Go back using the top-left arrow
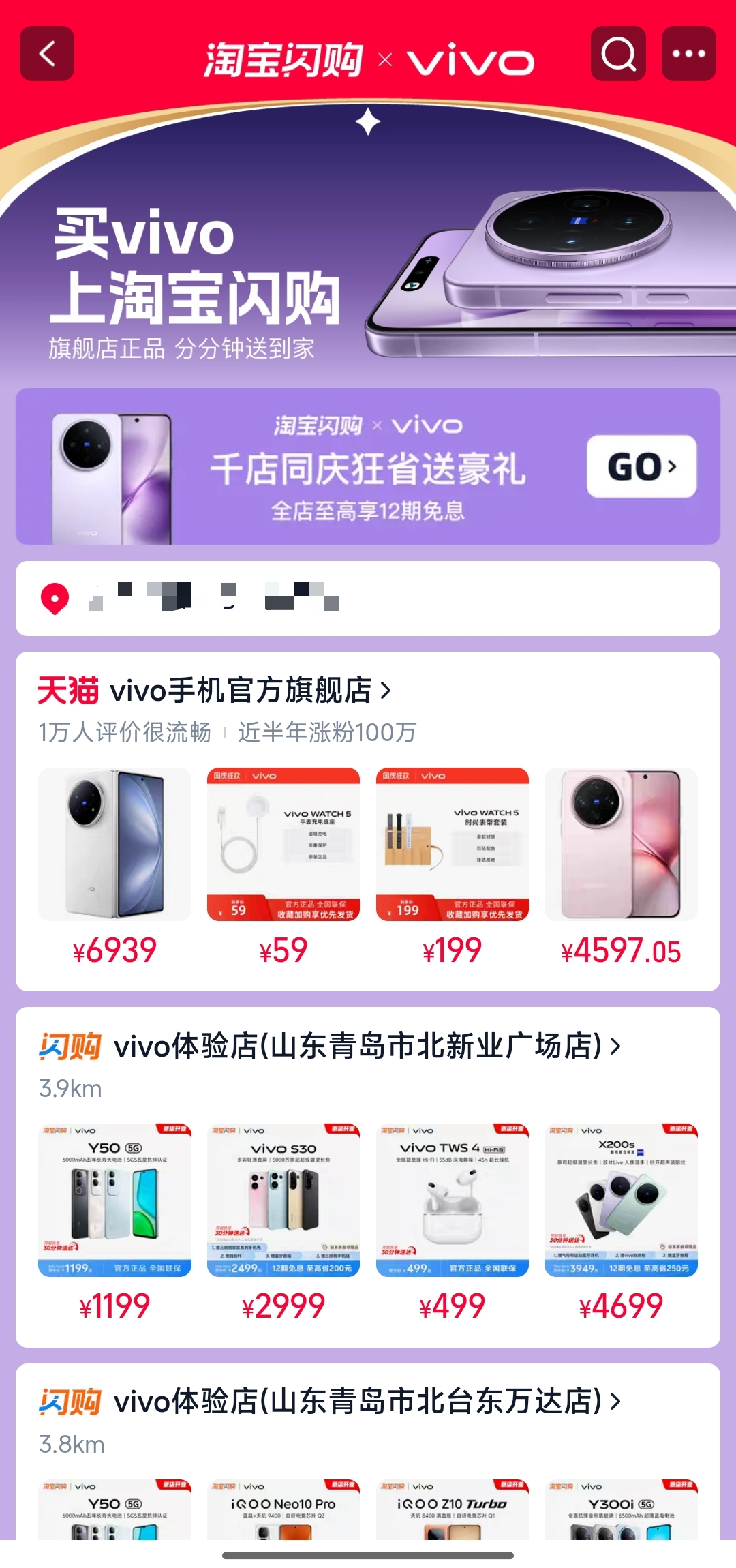The height and width of the screenshot is (1568, 736). pyautogui.click(x=47, y=54)
